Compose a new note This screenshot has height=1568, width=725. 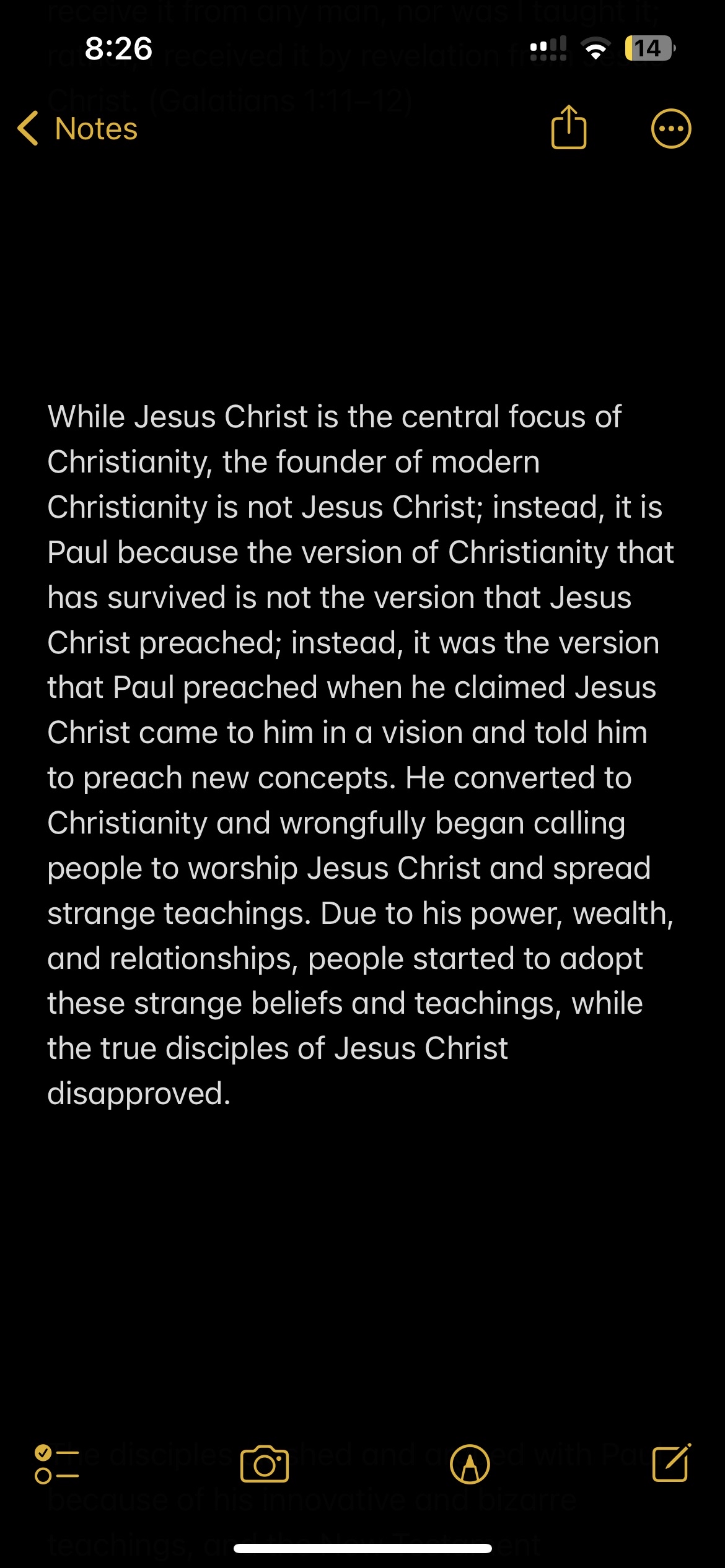[x=671, y=1463]
